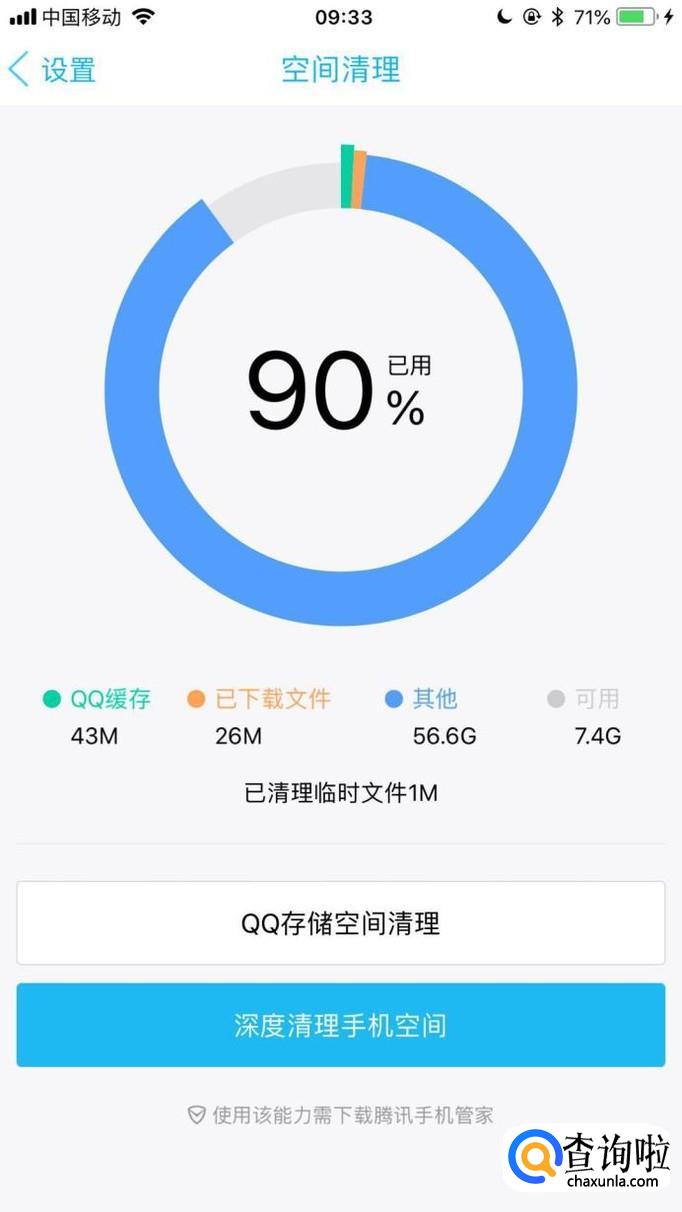This screenshot has height=1212, width=682.
Task: Tap the QQ存储空间清理 button
Action: click(x=340, y=923)
